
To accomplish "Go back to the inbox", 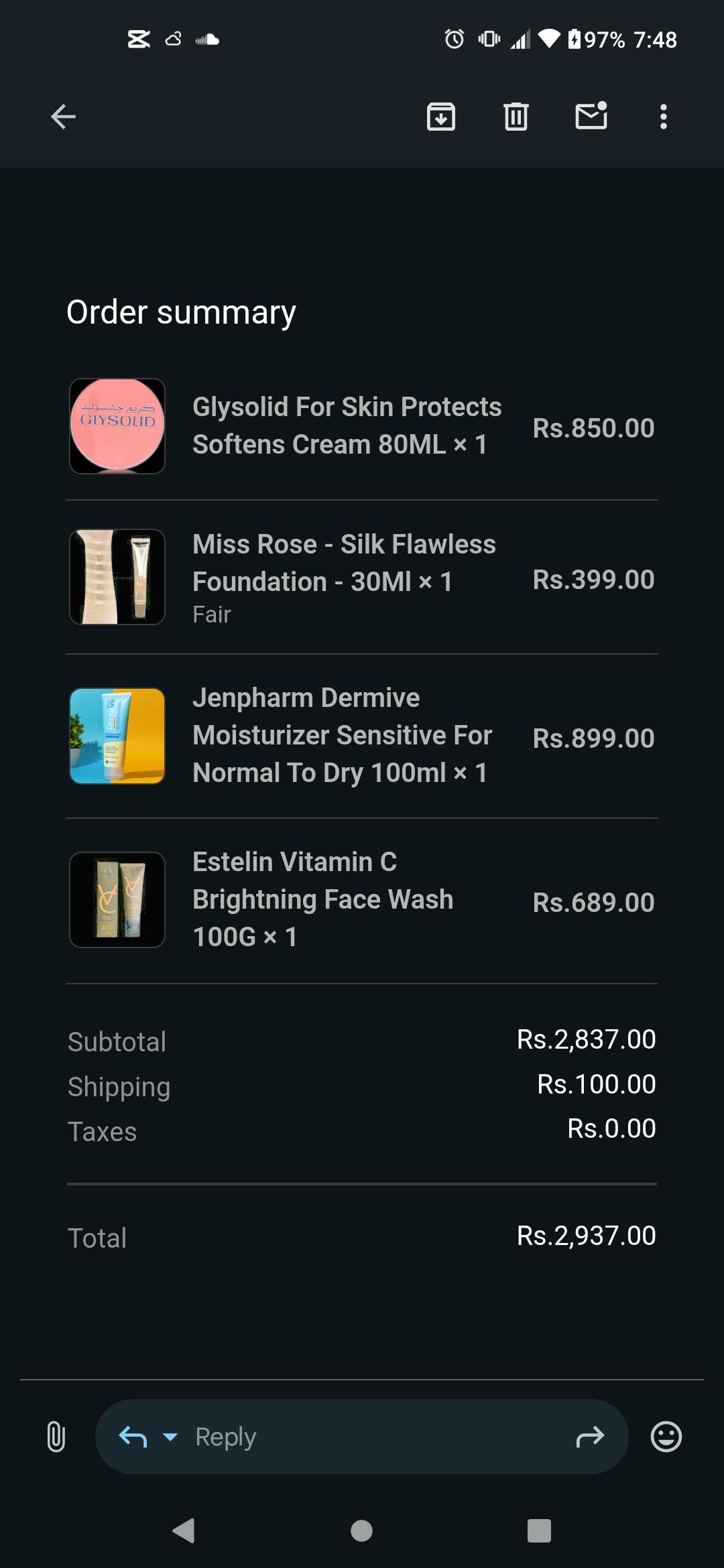I will click(63, 117).
